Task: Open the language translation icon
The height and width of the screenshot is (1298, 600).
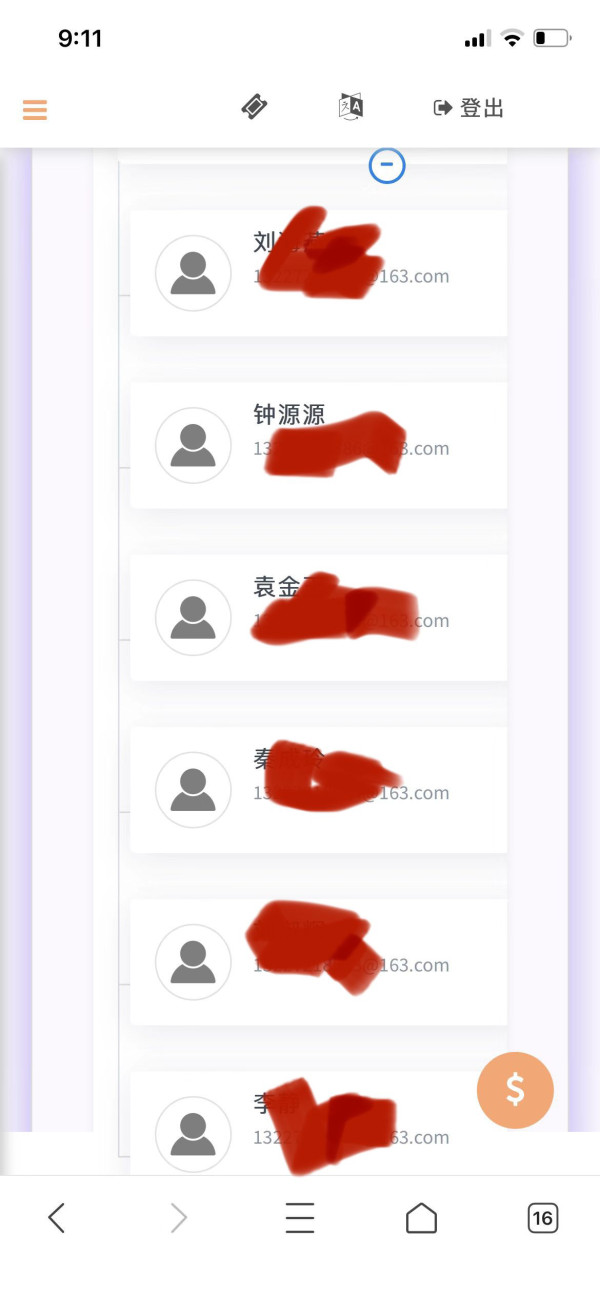Action: point(351,107)
